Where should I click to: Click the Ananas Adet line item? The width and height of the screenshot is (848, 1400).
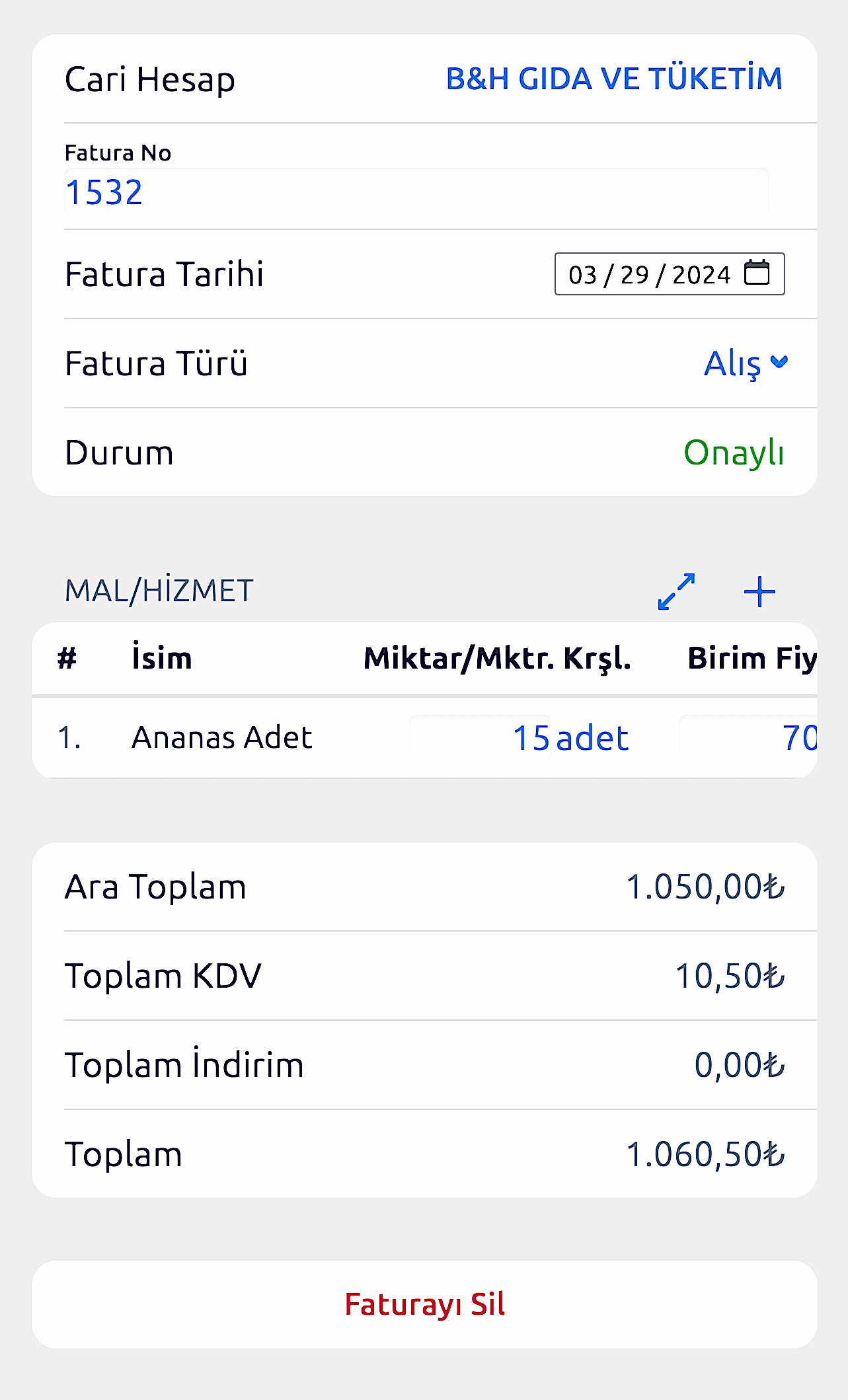(221, 737)
